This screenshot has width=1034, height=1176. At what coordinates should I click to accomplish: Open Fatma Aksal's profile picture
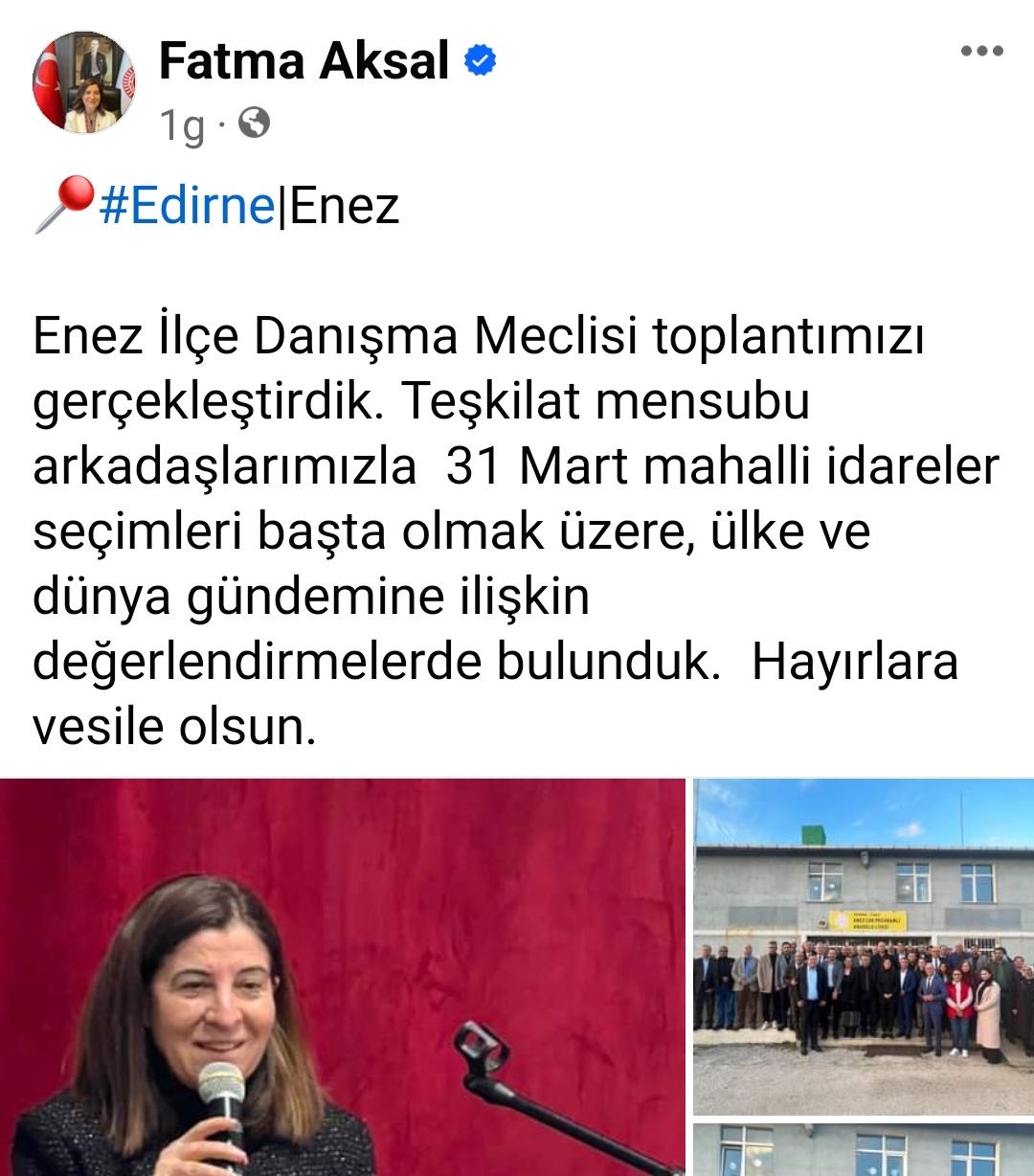(84, 82)
